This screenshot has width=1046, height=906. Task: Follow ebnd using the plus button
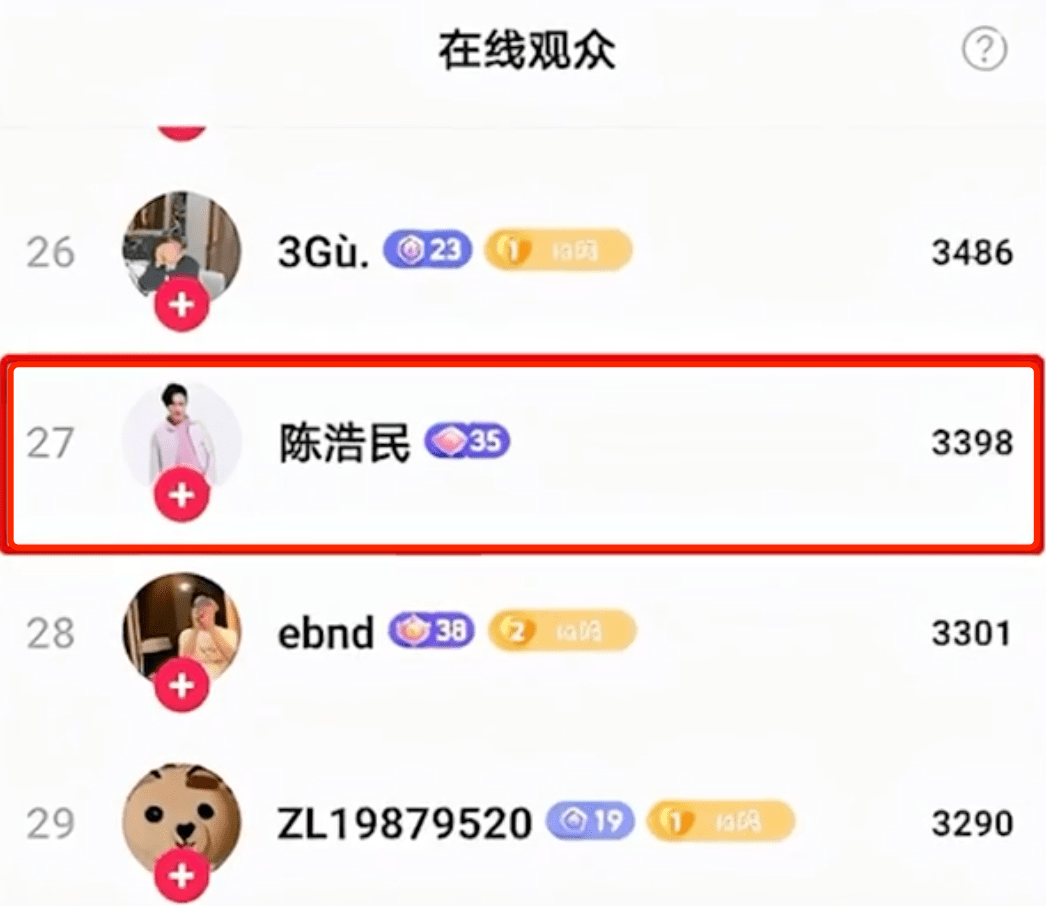tap(181, 686)
